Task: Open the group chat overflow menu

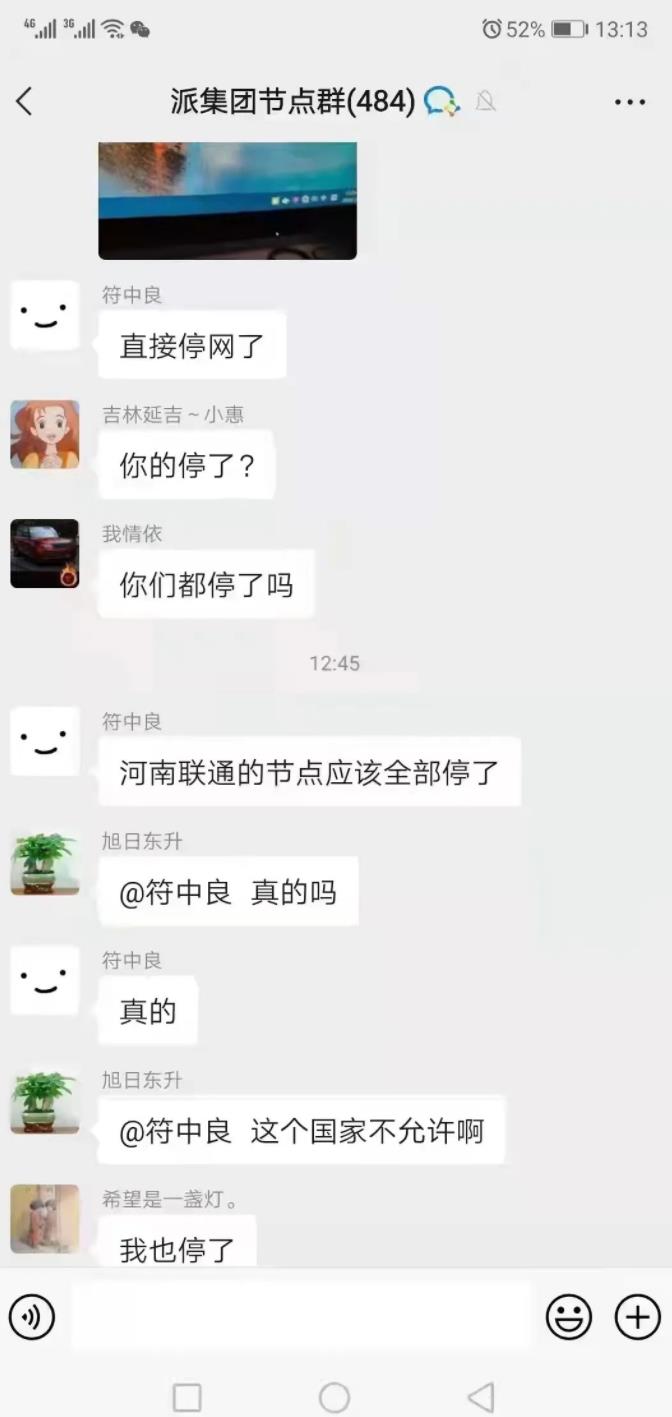Action: 630,102
